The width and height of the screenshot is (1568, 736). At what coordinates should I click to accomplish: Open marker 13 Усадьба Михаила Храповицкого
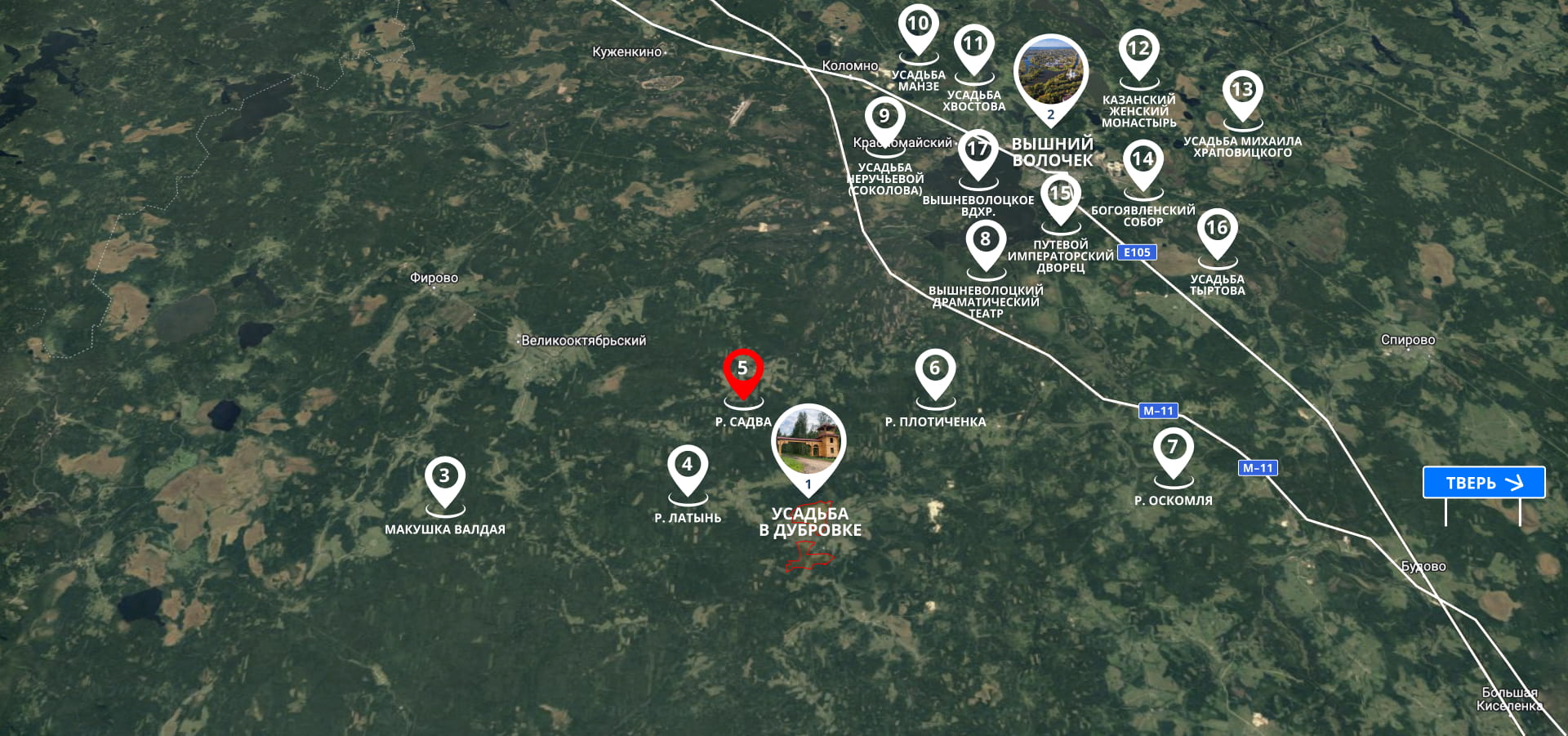pyautogui.click(x=1242, y=91)
